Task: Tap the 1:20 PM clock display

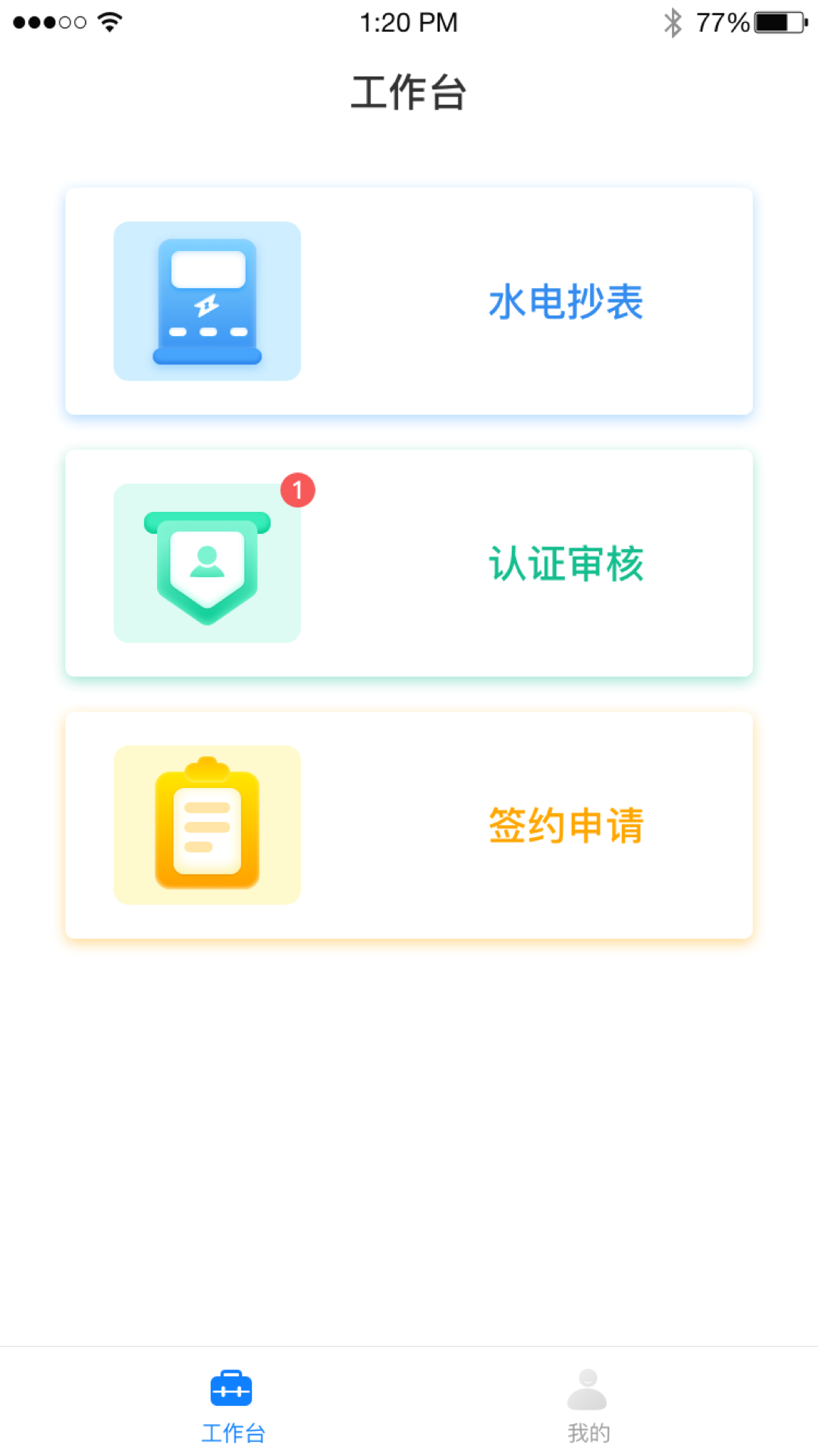Action: click(409, 23)
